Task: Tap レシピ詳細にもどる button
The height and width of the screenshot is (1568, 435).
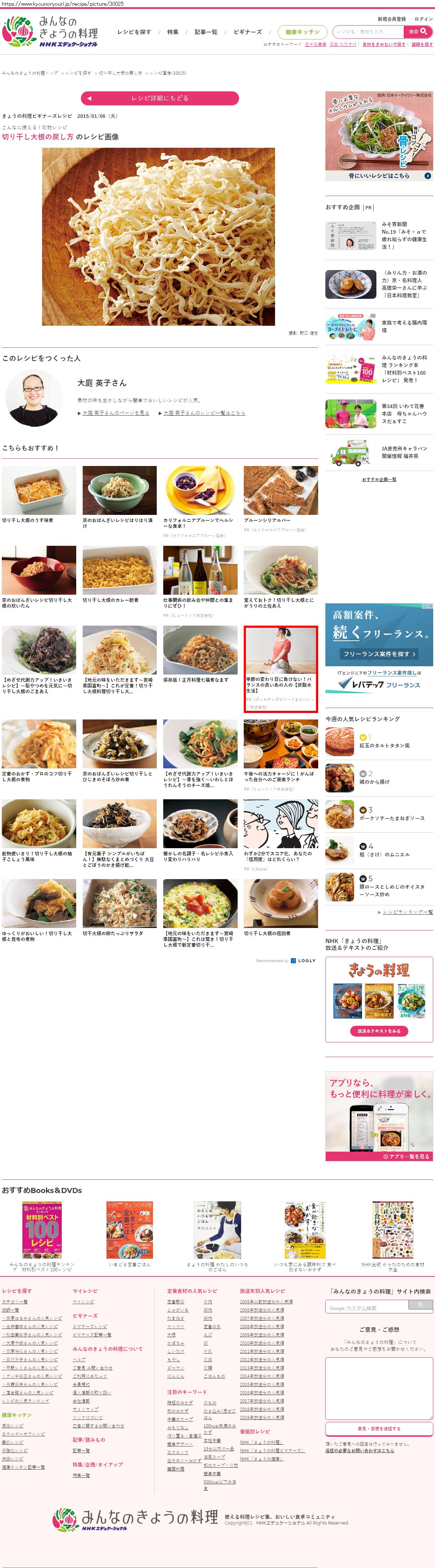Action: [159, 98]
